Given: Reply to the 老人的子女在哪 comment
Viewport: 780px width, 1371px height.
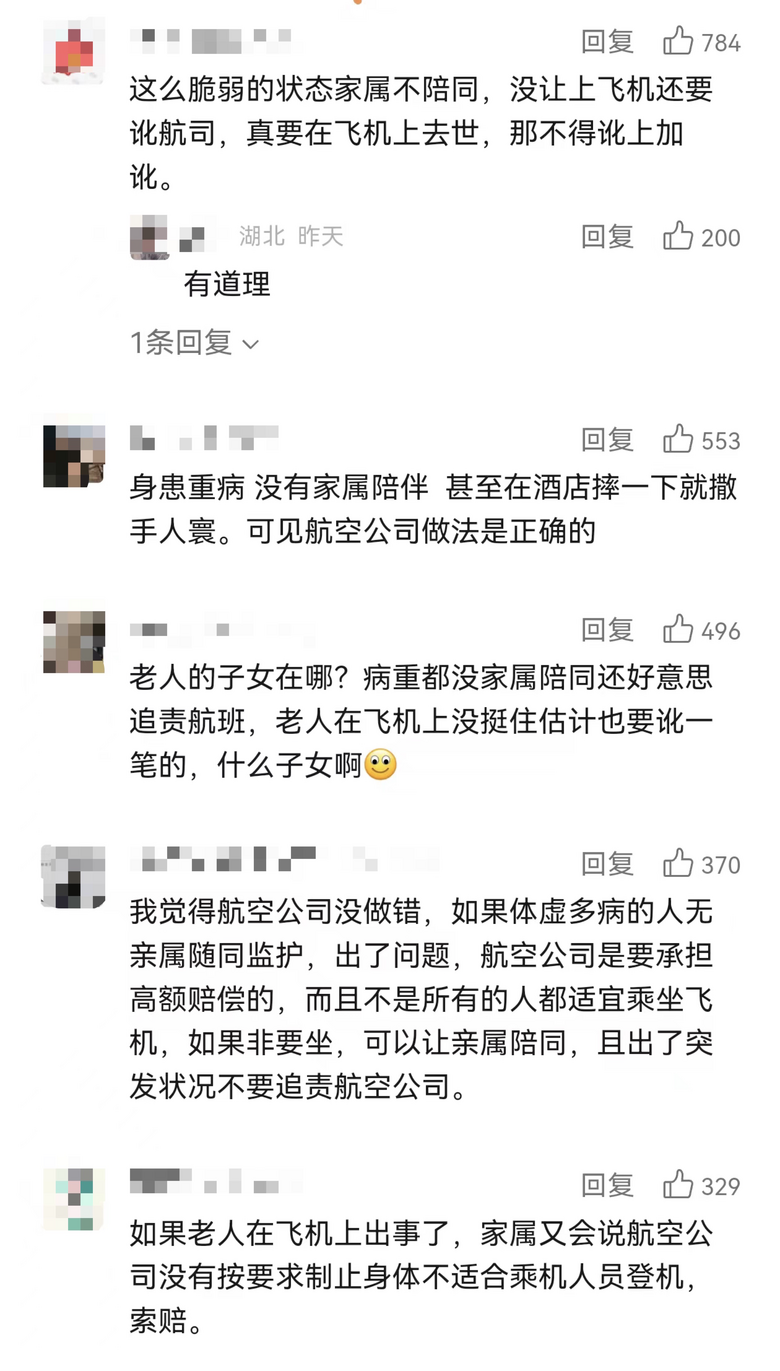Looking at the screenshot, I should coord(608,630).
